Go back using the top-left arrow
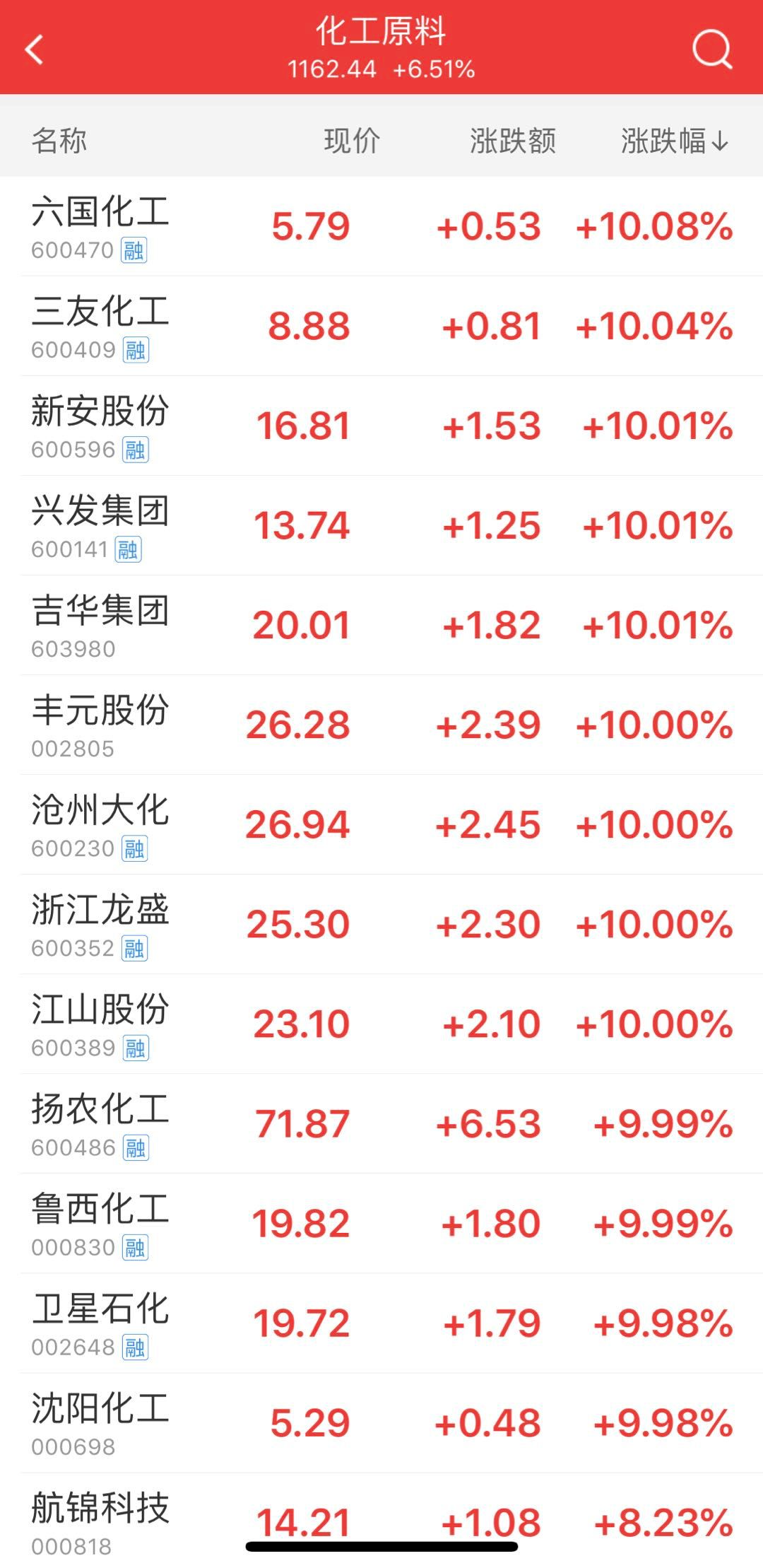763x1568 pixels. point(34,49)
